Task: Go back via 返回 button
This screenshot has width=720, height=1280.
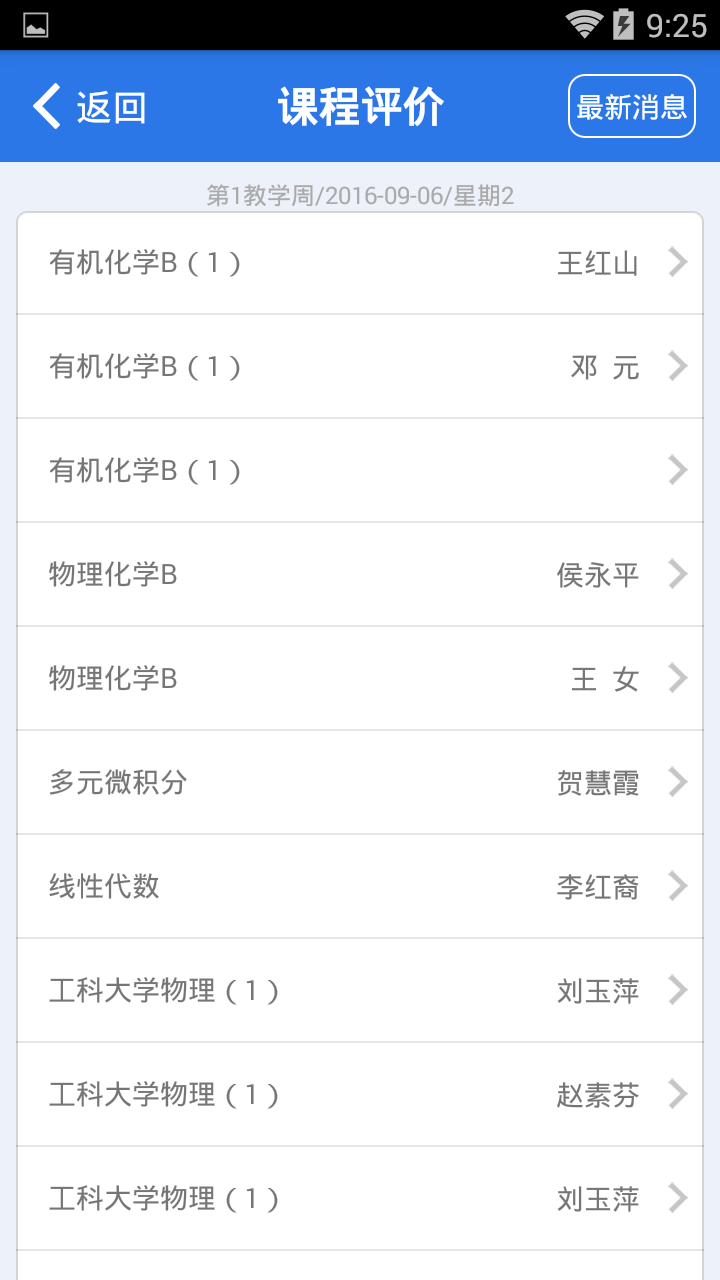Action: click(x=90, y=107)
